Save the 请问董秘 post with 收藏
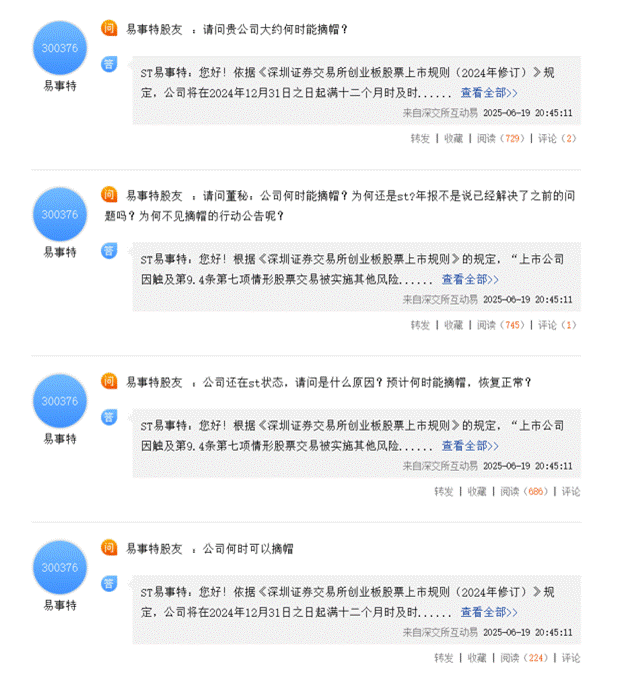 (454, 325)
